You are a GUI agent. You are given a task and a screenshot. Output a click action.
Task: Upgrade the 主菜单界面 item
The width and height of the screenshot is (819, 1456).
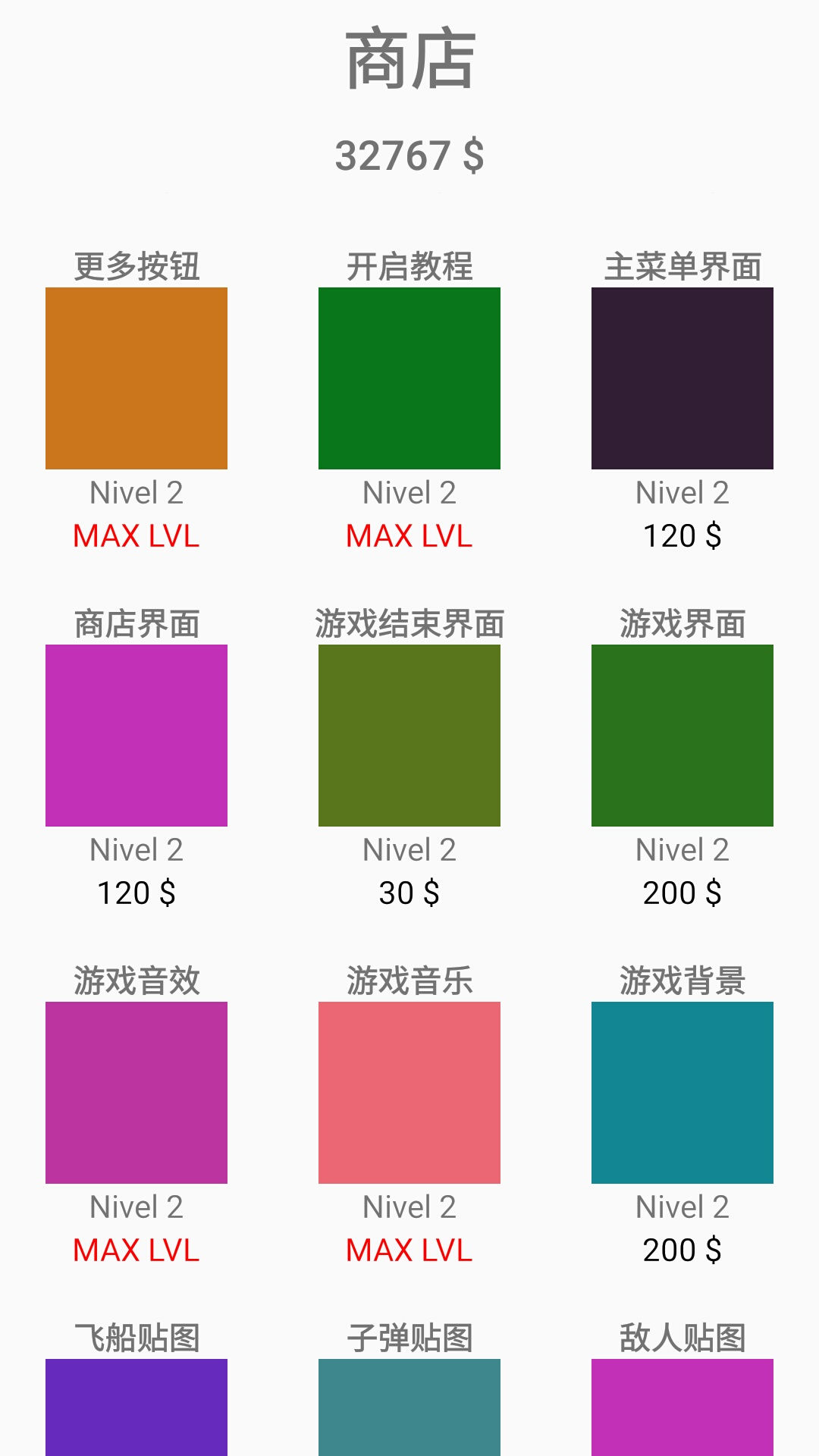point(682,378)
